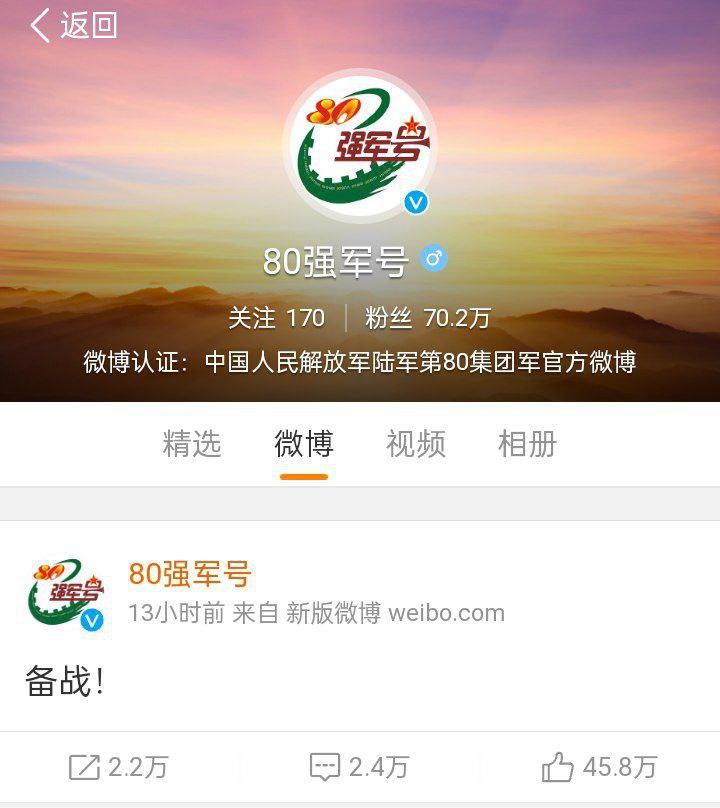
Task: Go back with the 返回 button
Action: (x=73, y=26)
